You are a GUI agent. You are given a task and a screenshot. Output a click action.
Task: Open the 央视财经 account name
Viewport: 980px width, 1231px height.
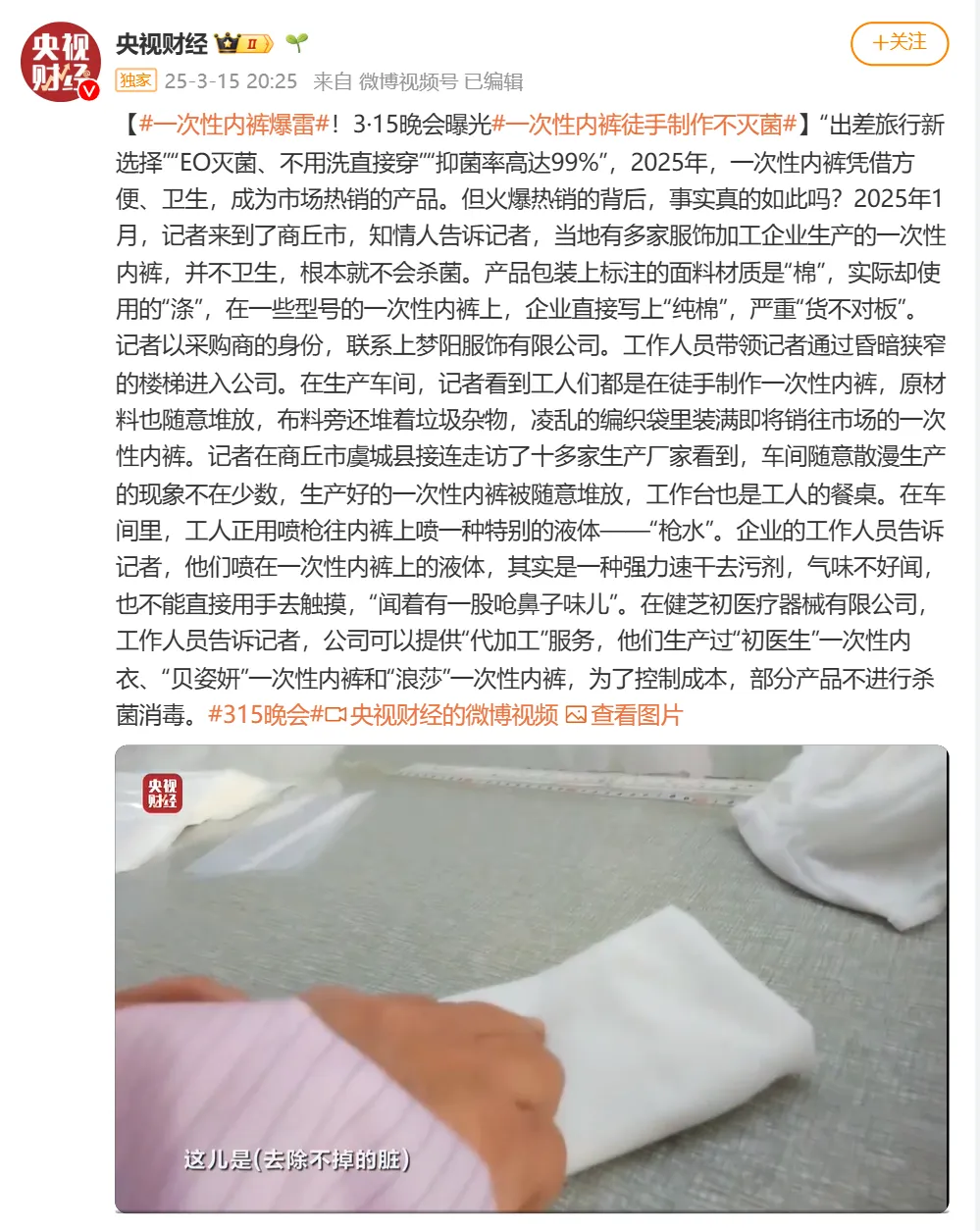click(x=162, y=43)
